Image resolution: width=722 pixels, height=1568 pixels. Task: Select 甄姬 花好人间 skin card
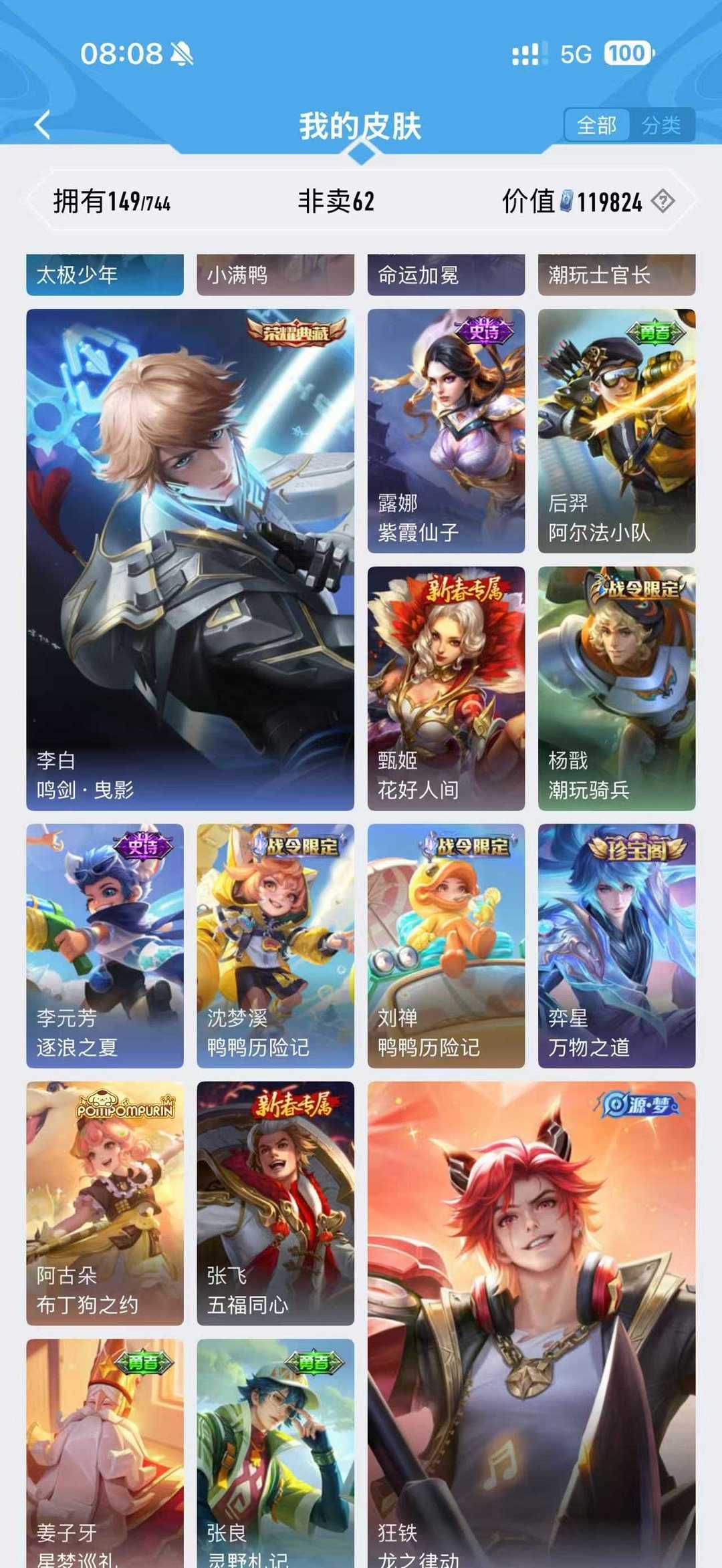point(446,688)
